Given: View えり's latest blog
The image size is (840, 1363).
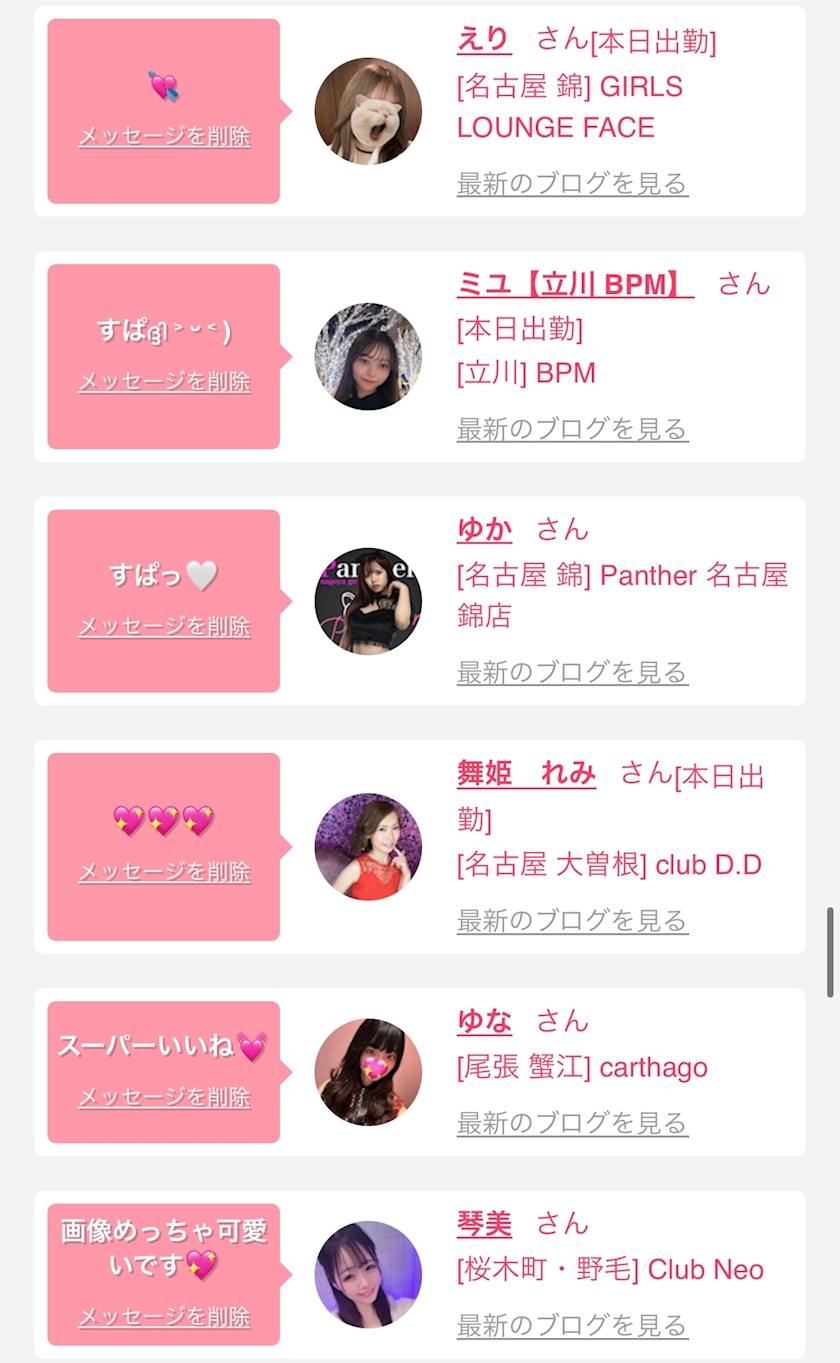Looking at the screenshot, I should (x=572, y=184).
